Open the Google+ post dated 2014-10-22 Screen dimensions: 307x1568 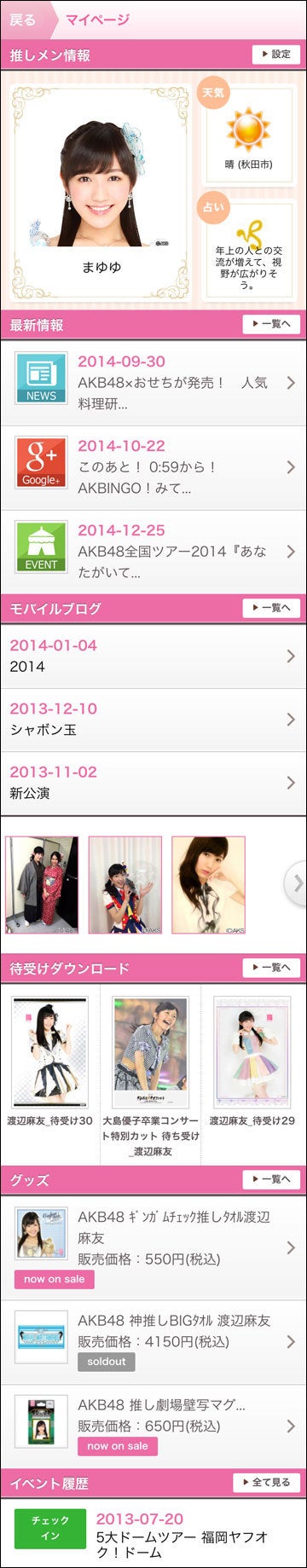click(153, 467)
